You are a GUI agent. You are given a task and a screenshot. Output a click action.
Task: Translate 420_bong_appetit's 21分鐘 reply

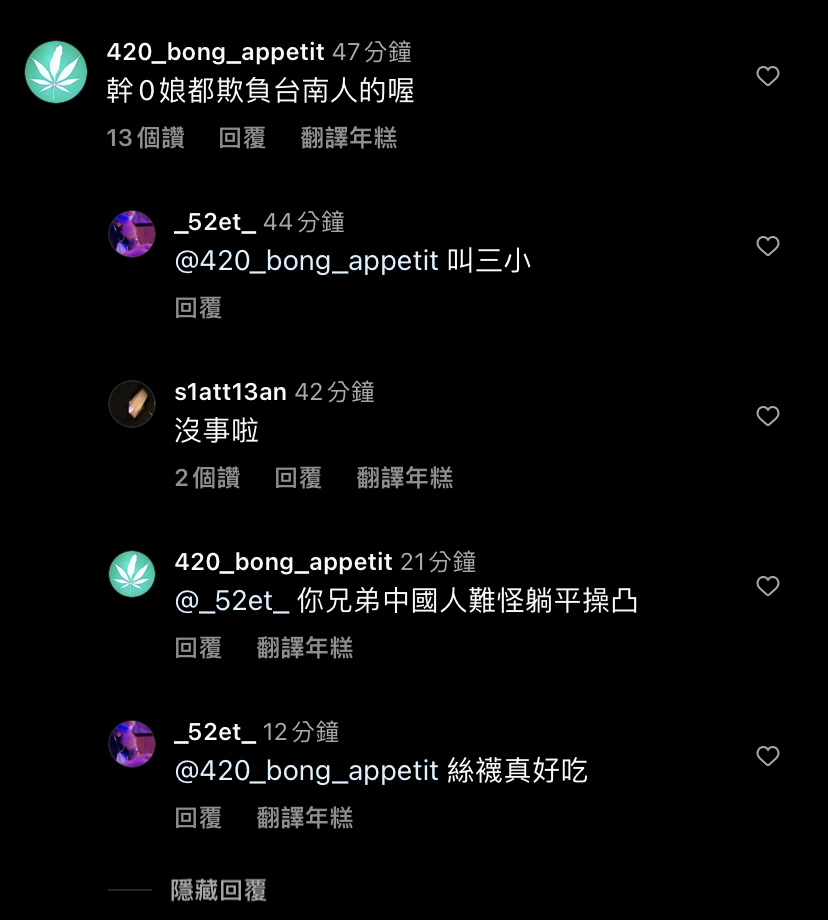click(305, 648)
